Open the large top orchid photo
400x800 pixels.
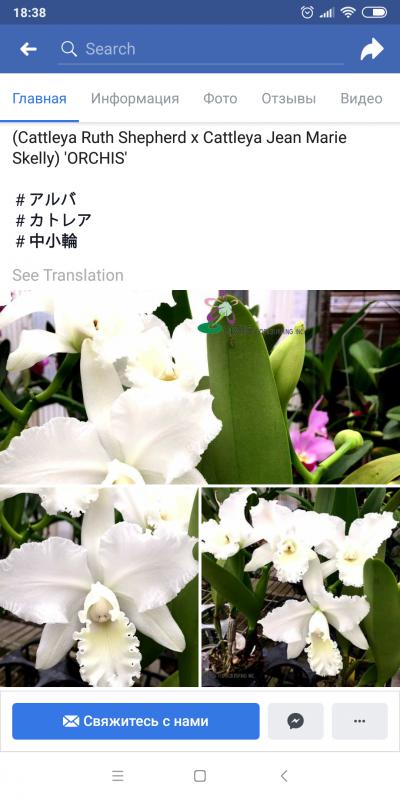click(x=200, y=387)
